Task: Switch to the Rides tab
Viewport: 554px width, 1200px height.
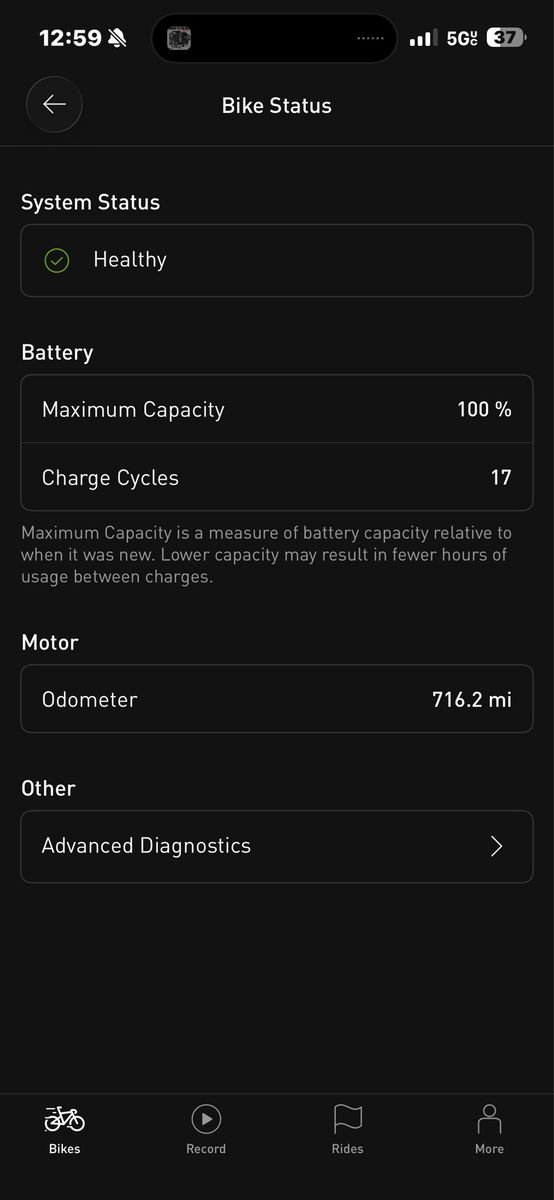Action: tap(347, 1130)
